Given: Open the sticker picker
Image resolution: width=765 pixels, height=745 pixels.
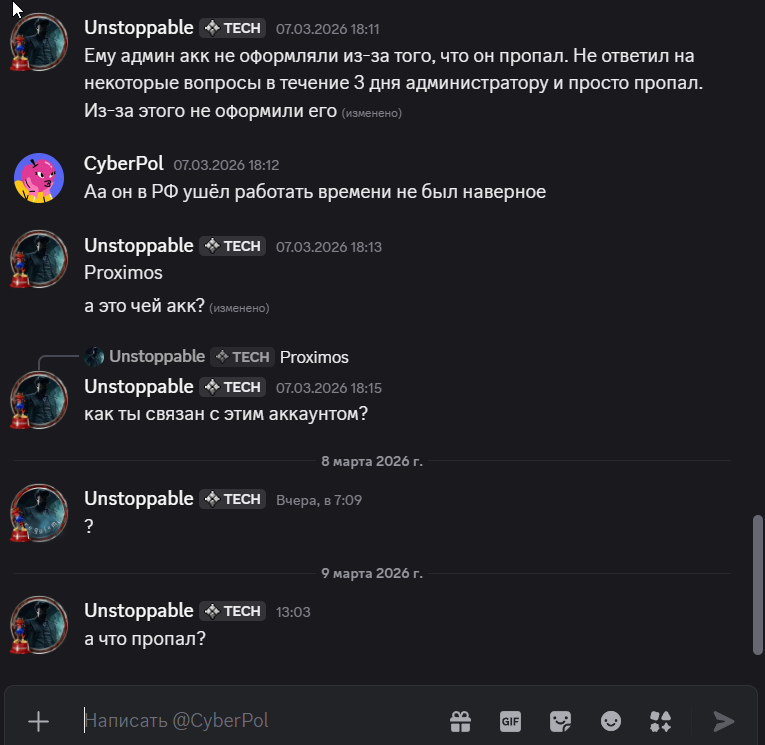Looking at the screenshot, I should click(x=560, y=721).
